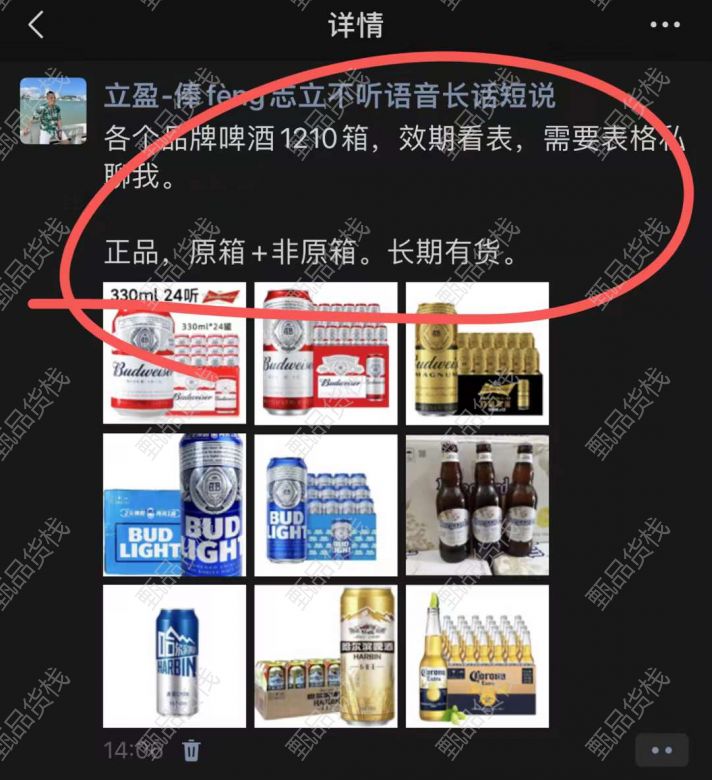
Task: Open the large Bud Light can photo
Action: click(174, 506)
